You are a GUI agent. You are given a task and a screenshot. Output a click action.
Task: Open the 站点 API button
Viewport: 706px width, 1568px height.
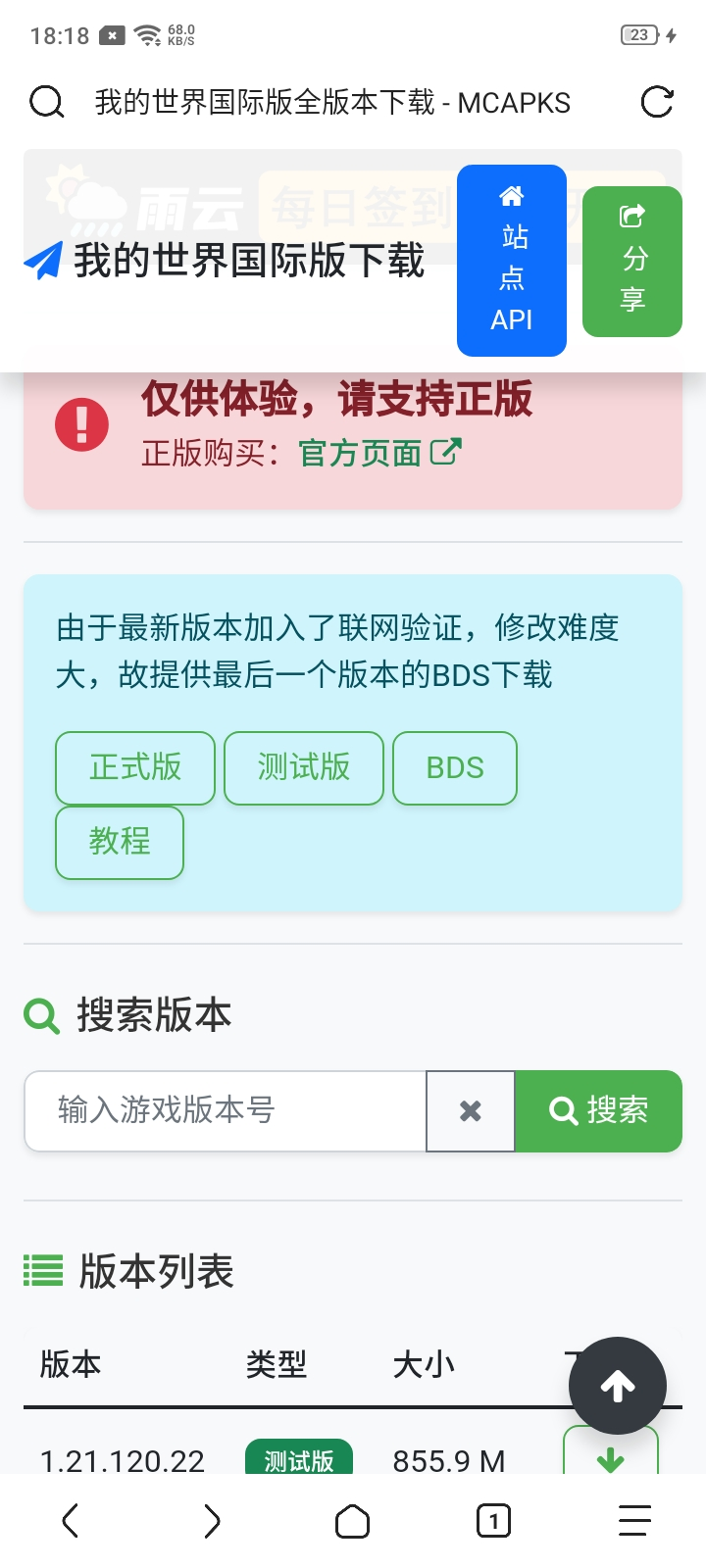click(512, 261)
